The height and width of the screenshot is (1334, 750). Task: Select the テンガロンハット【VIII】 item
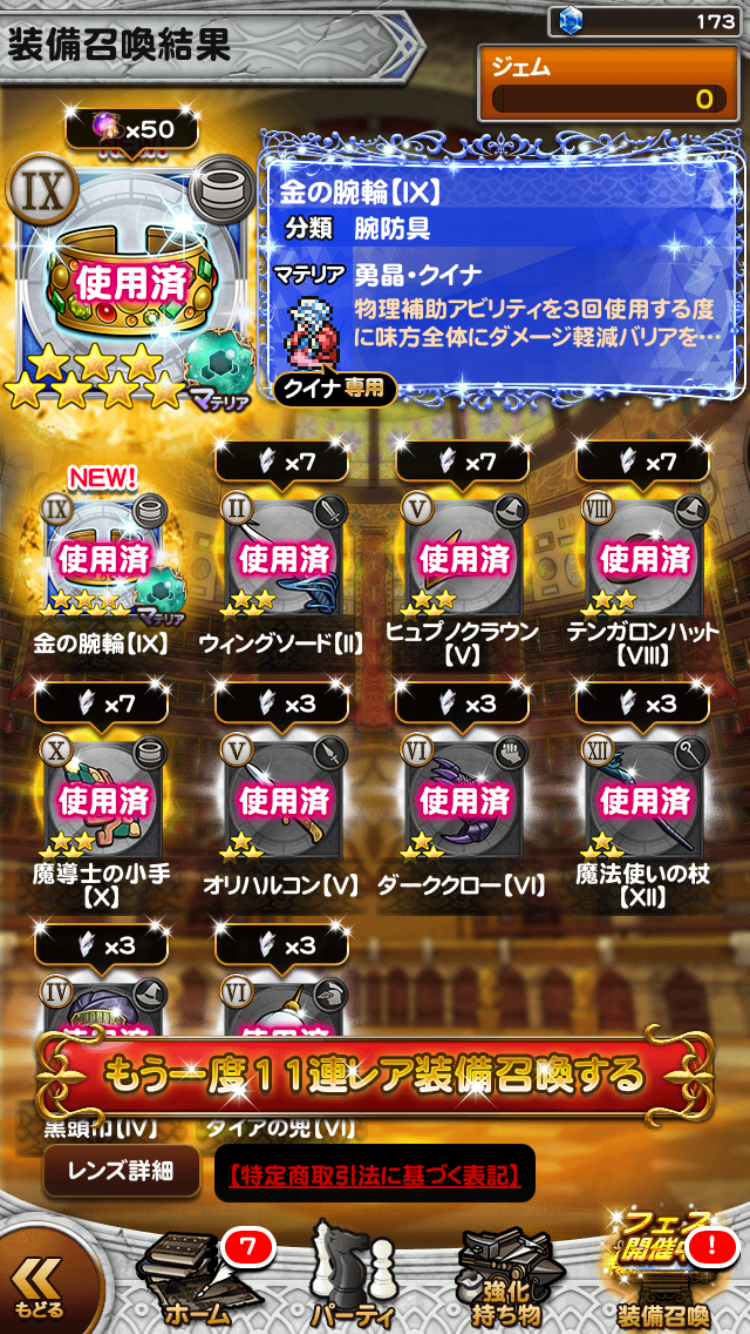point(644,558)
